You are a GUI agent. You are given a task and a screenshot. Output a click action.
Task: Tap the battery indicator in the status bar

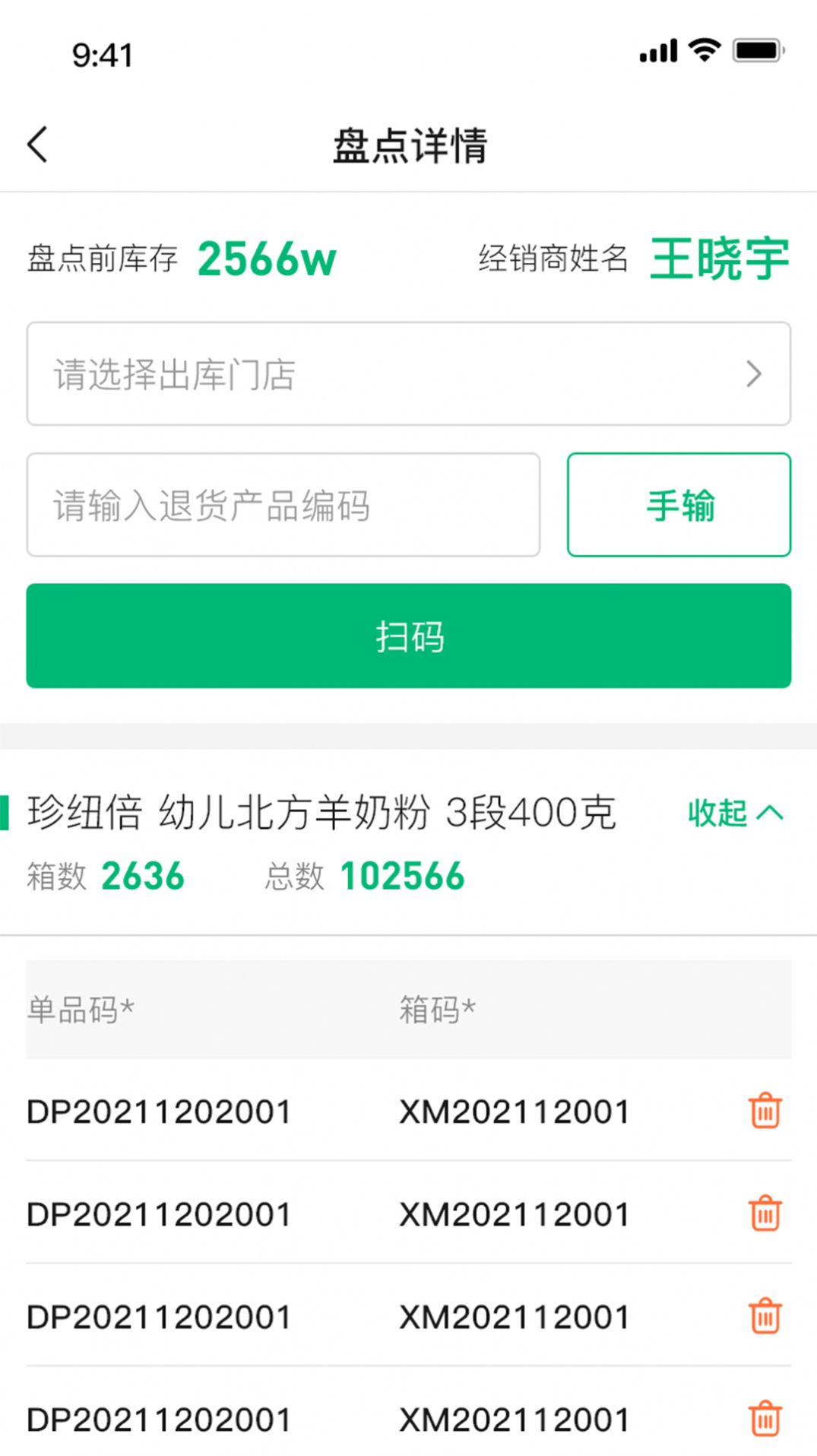pos(758,49)
